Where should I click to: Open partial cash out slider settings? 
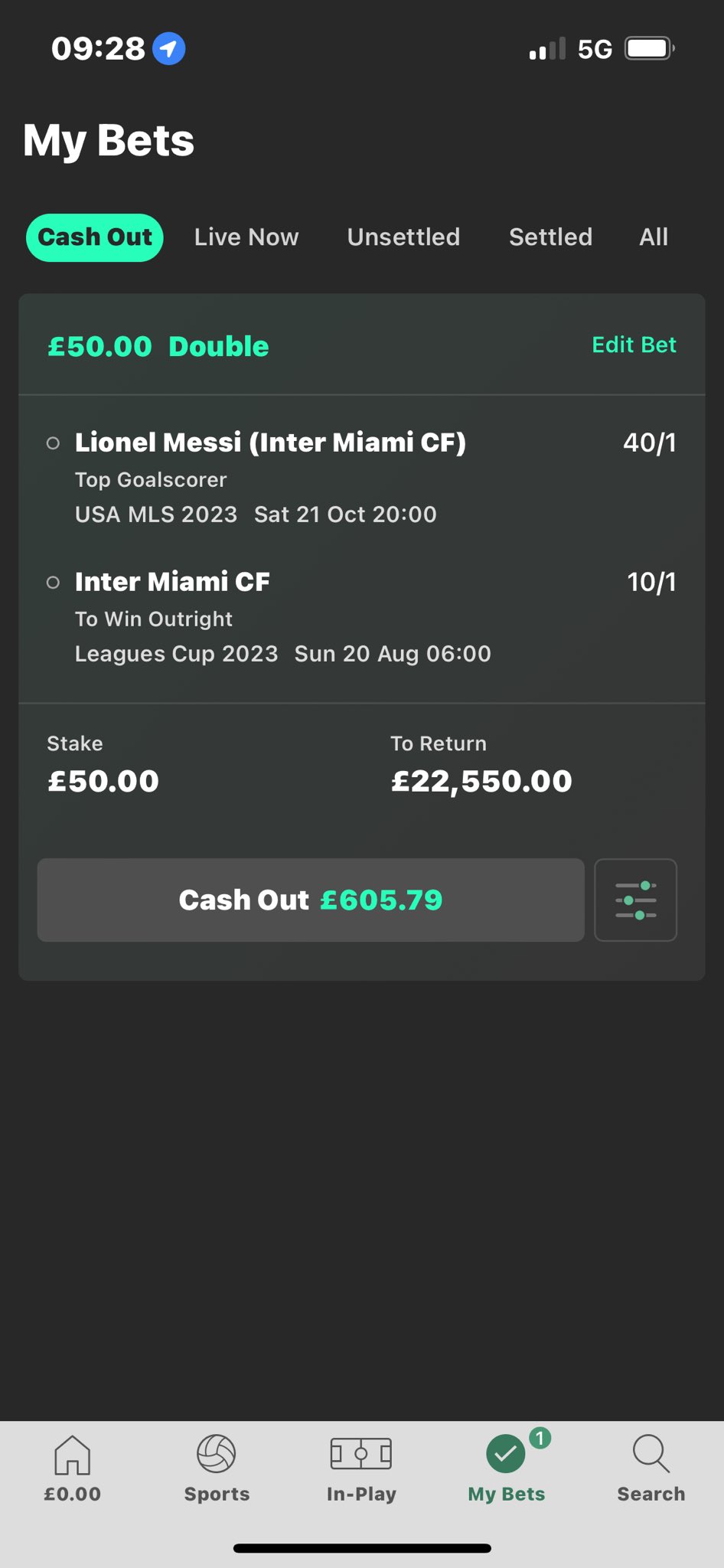pos(635,900)
